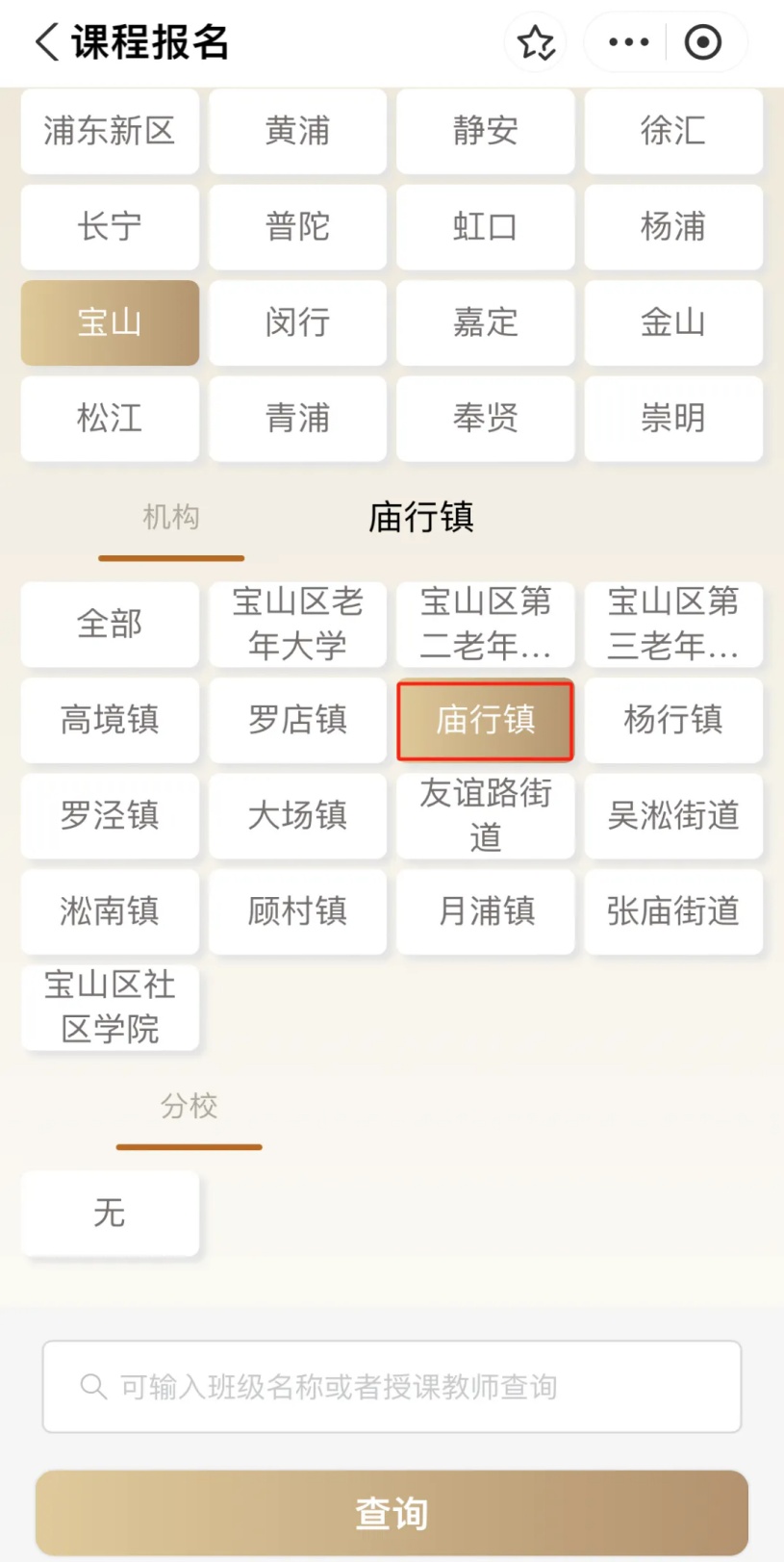Image resolution: width=784 pixels, height=1562 pixels.
Task: Pick the 静安 district chip
Action: tap(485, 131)
